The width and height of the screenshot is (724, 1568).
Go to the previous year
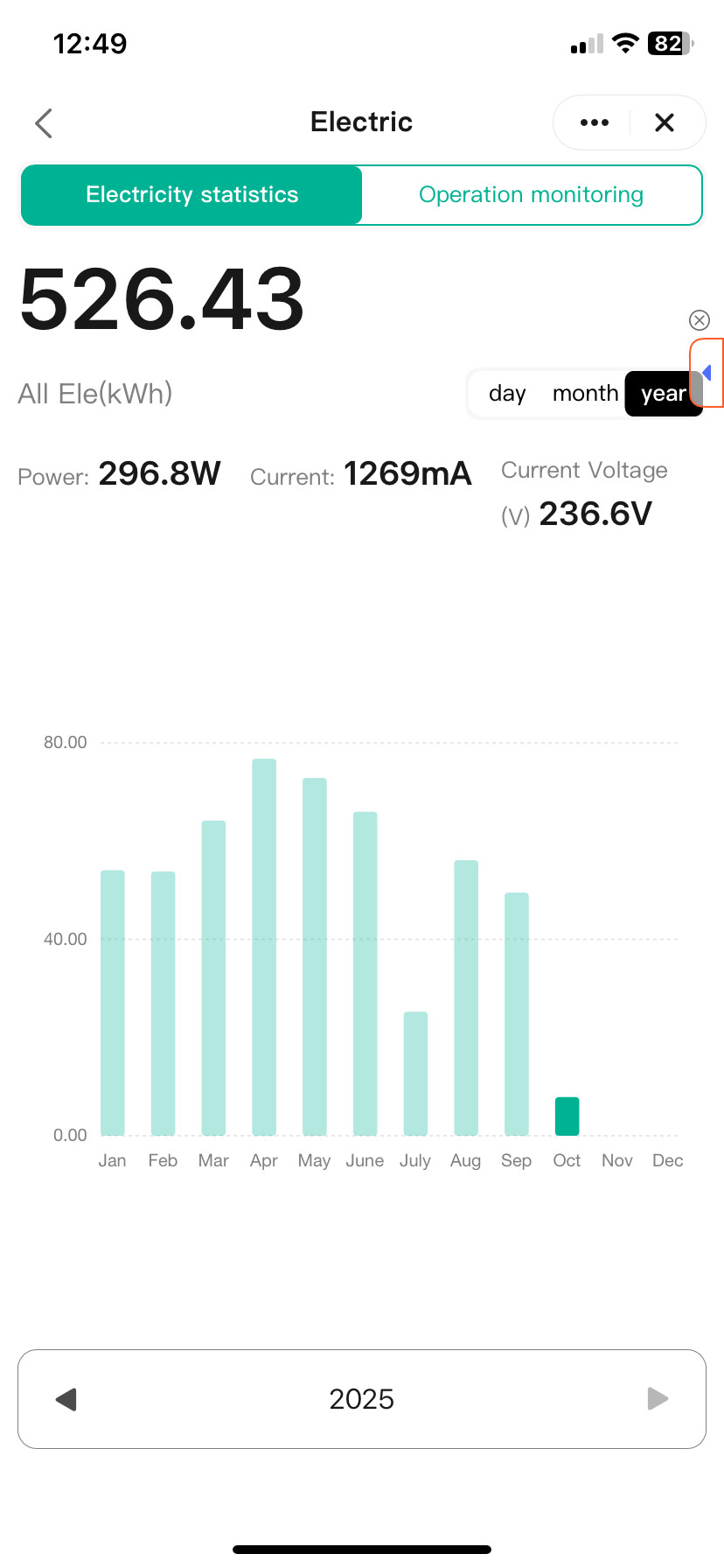66,1399
